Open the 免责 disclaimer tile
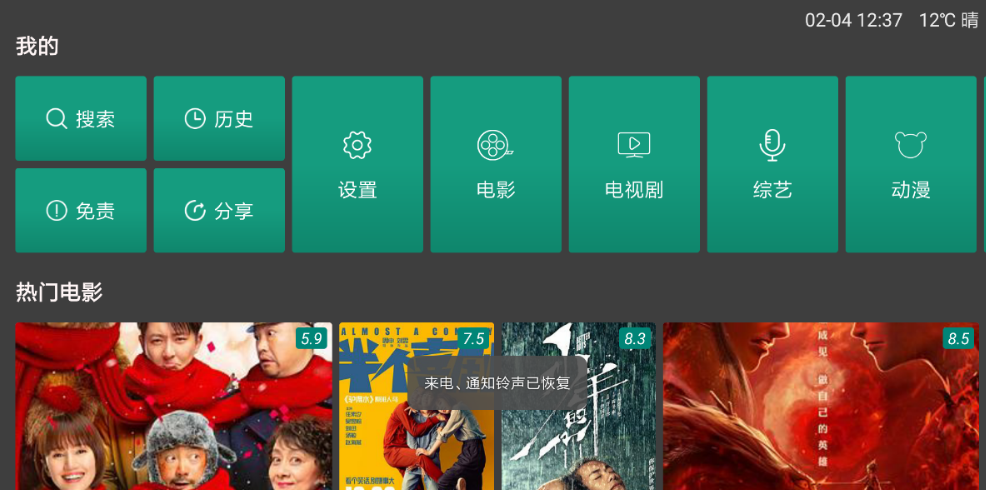Image resolution: width=986 pixels, height=490 pixels. tap(81, 211)
